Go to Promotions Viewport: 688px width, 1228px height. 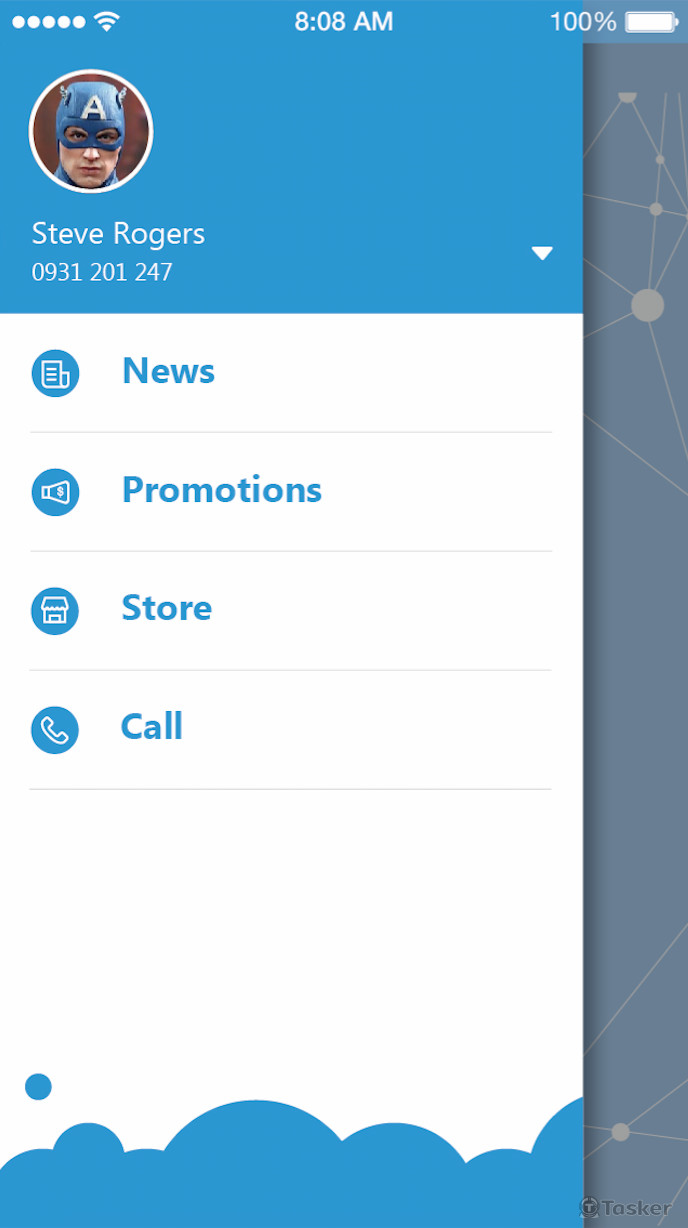pos(221,490)
